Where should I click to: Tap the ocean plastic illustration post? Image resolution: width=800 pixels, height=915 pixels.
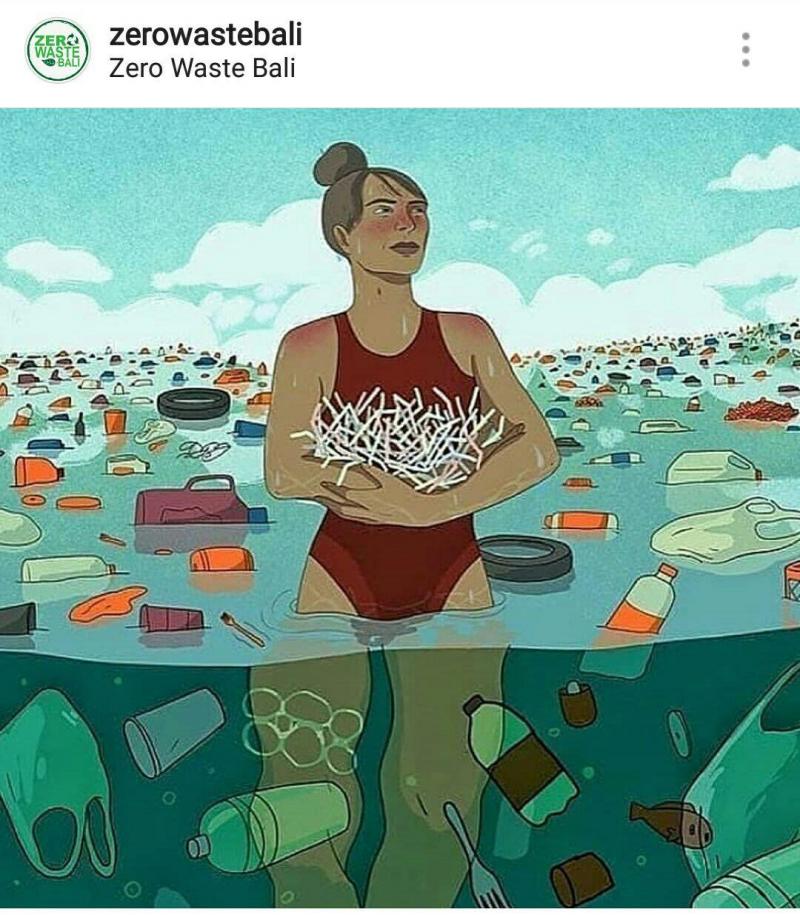tap(400, 508)
